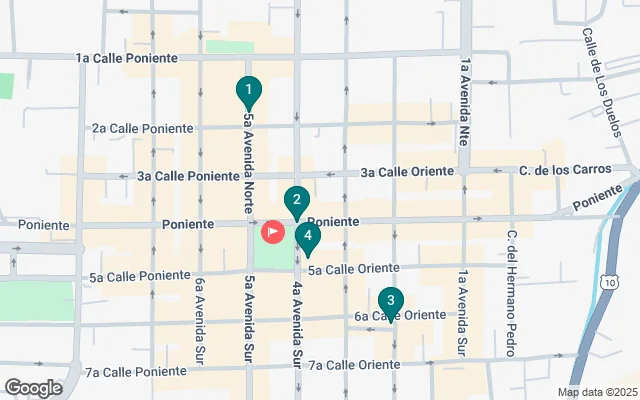Choose map marker number 4

click(308, 239)
